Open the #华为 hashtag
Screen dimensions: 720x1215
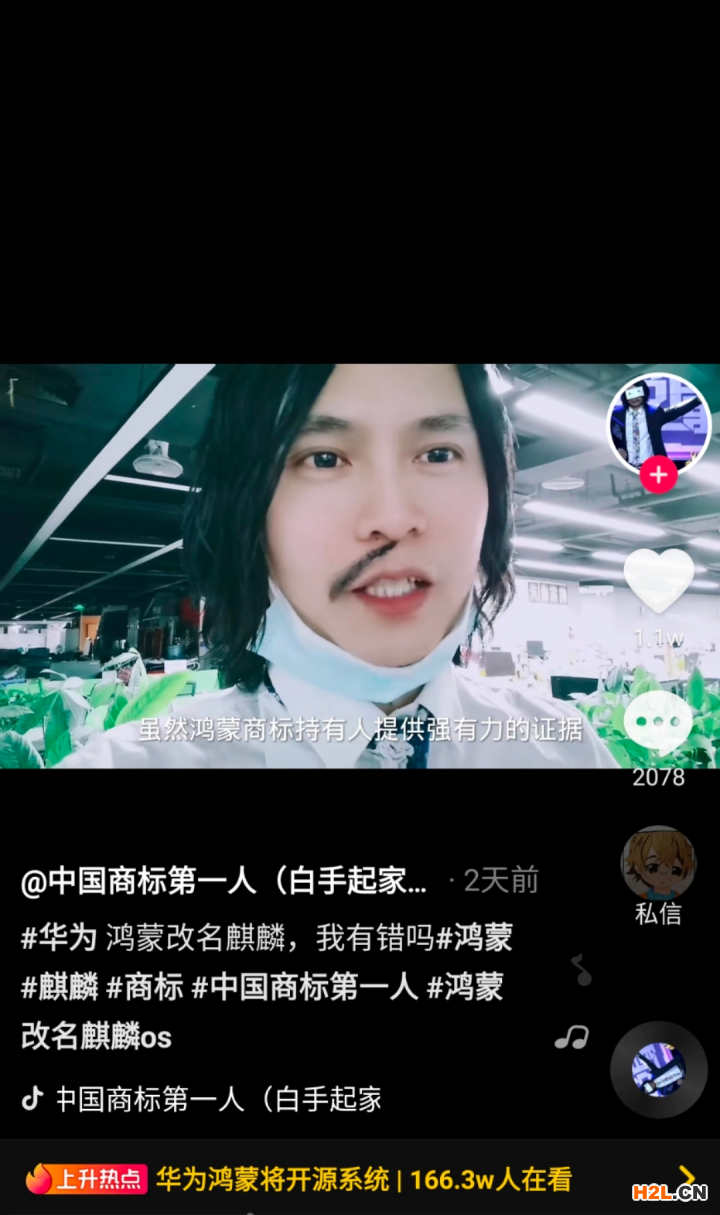point(60,938)
